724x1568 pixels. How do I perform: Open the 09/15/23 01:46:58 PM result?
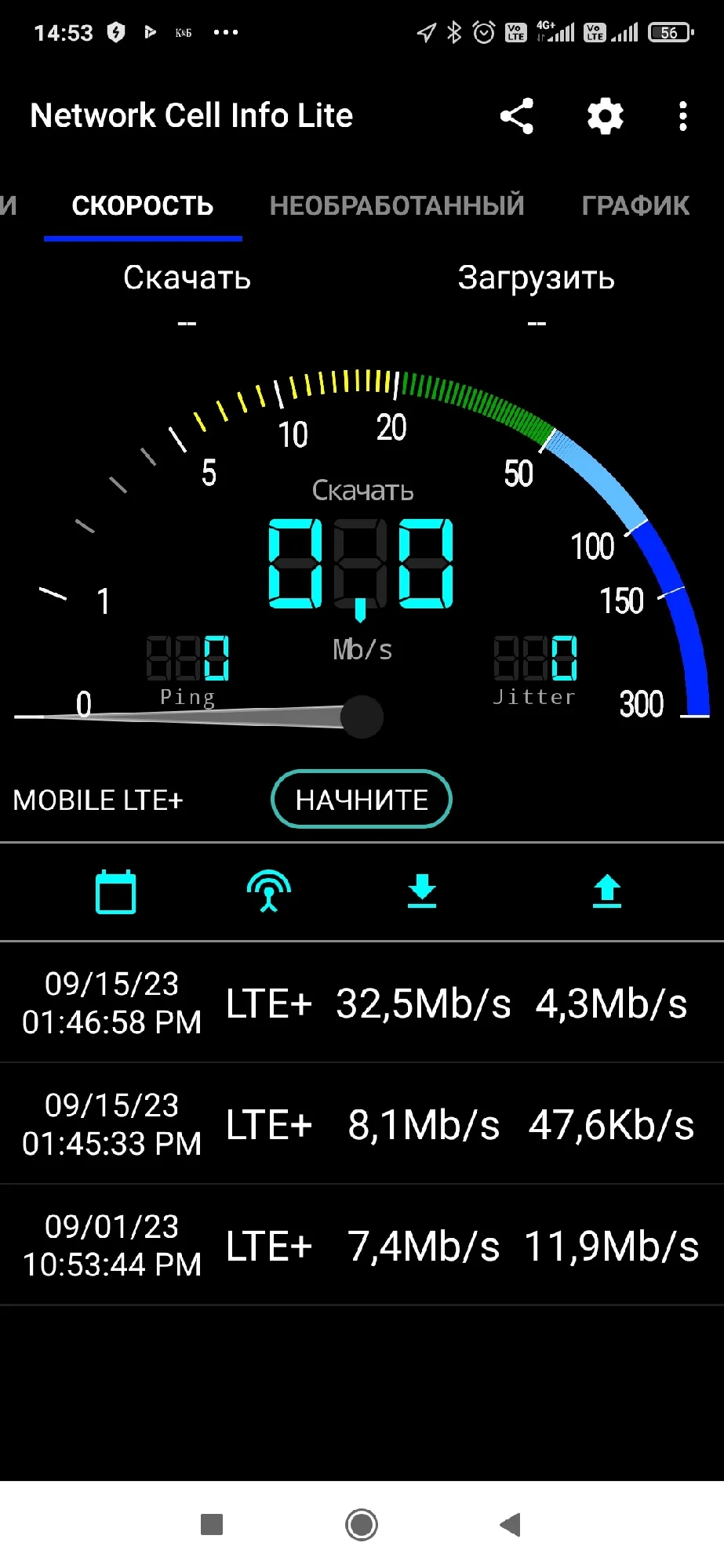pyautogui.click(x=362, y=1004)
